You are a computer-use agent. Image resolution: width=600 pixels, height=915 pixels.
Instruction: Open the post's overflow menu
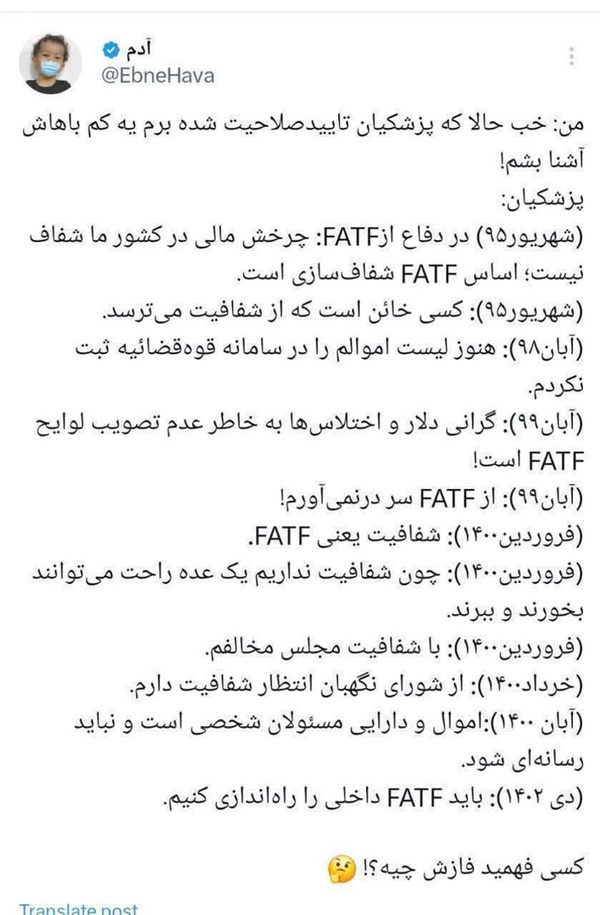571,57
